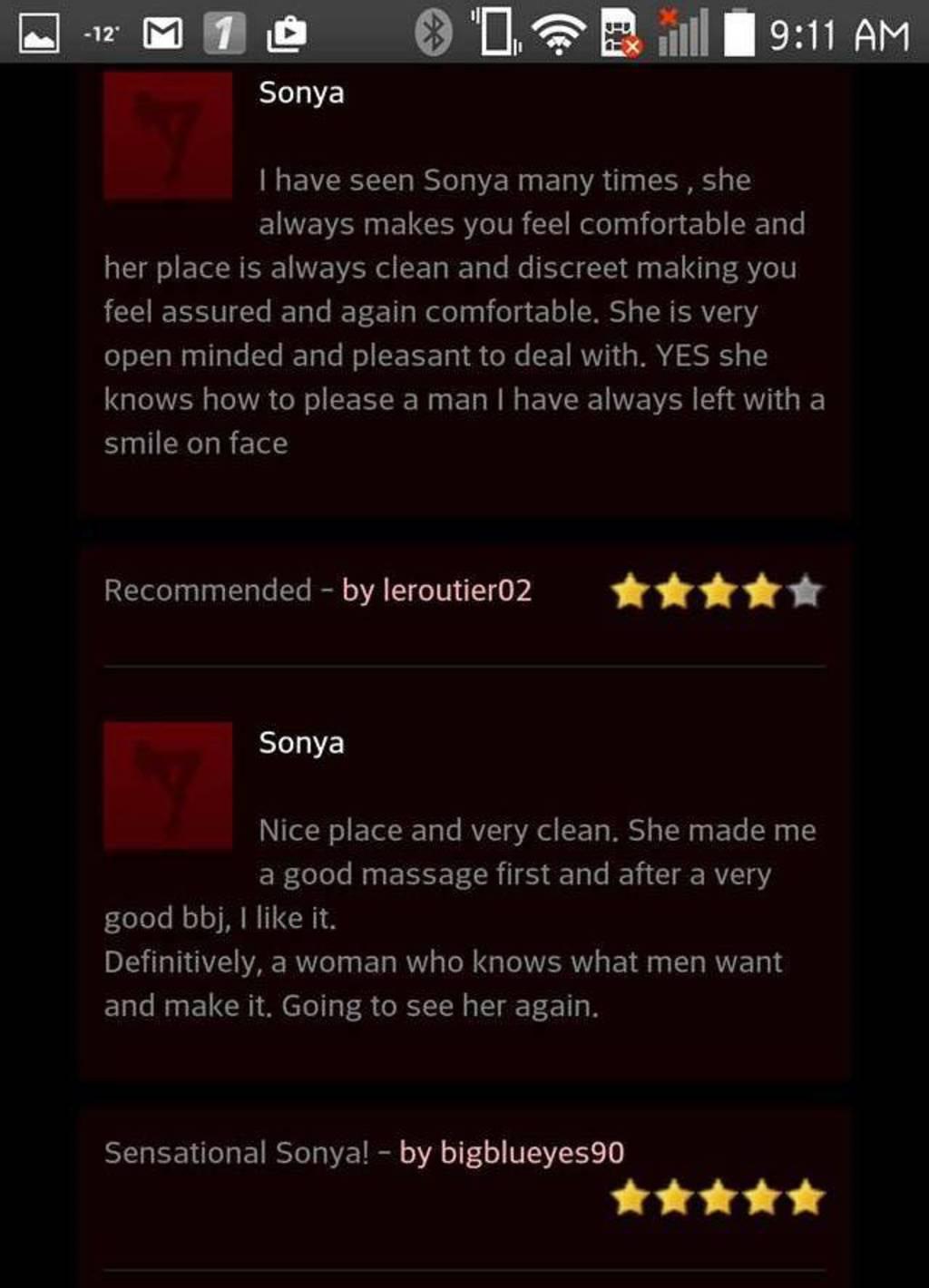
Task: Open Sonya's thumbnail in first review
Action: point(168,135)
